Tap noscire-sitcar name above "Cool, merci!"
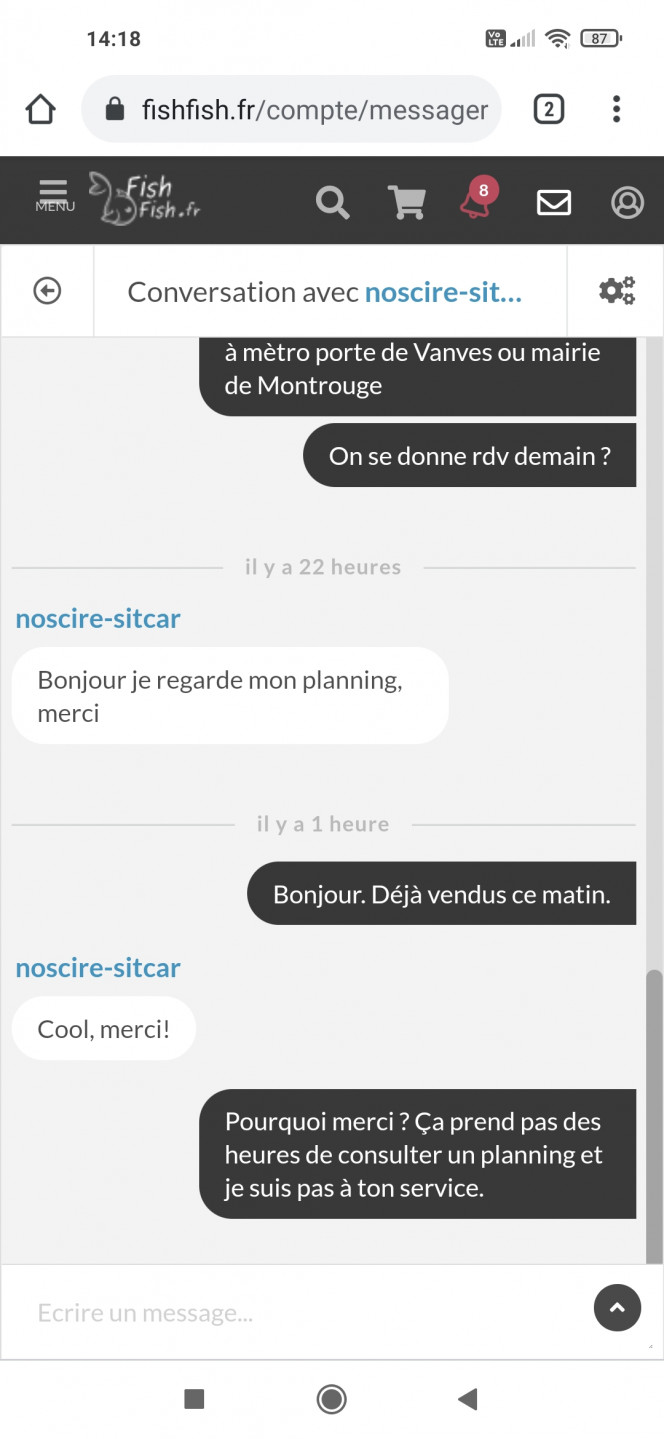664x1439 pixels. click(98, 968)
